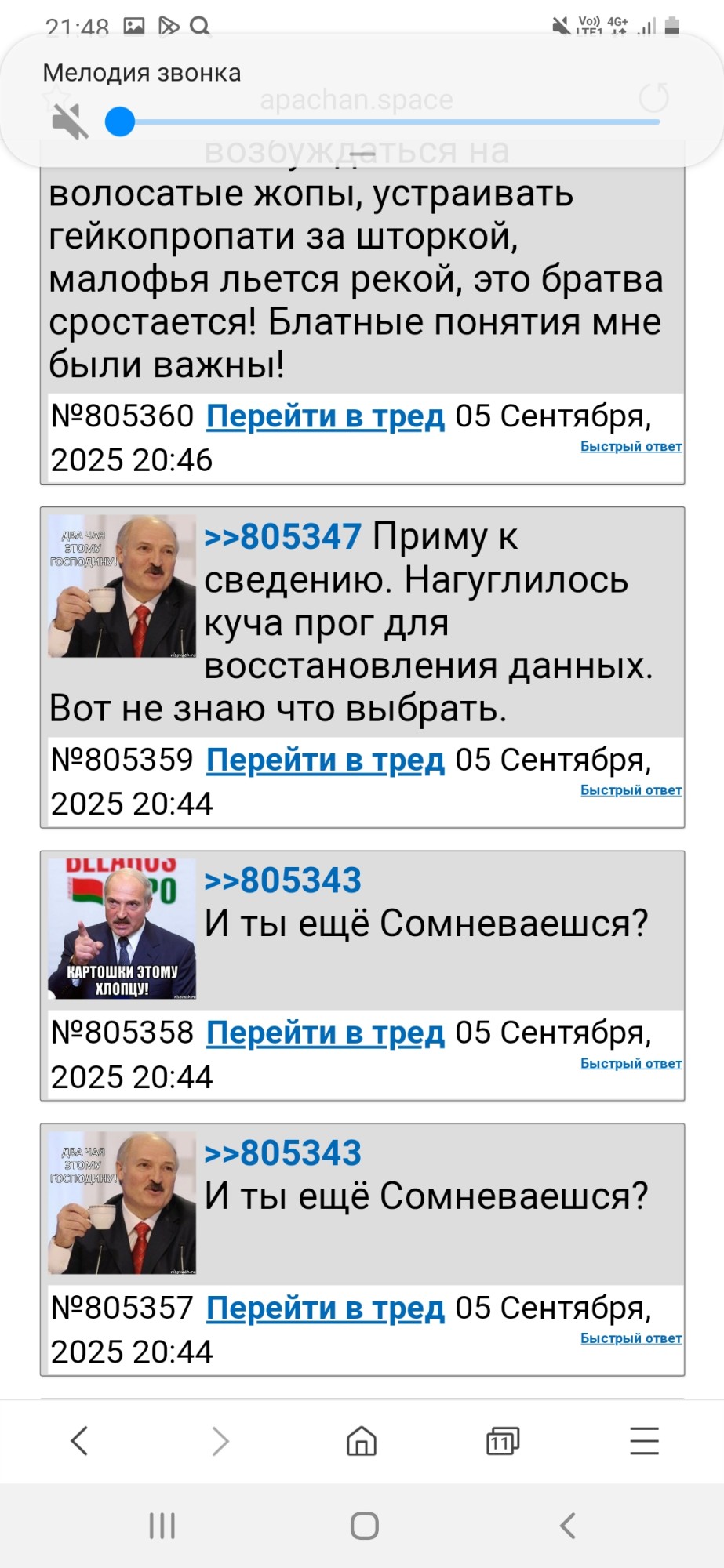Open thread link for post №805360
This screenshot has width=724, height=1568.
[325, 416]
